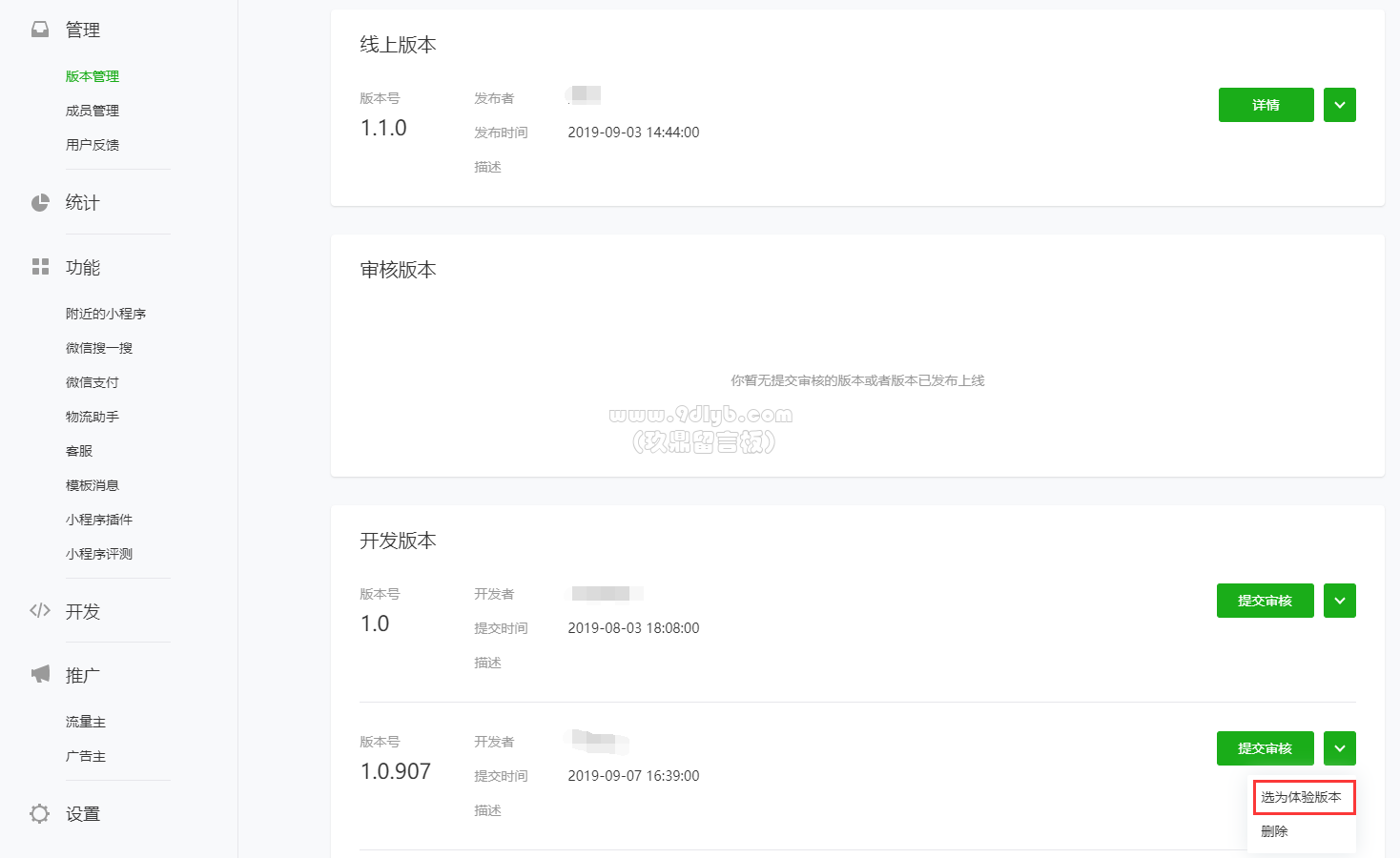Open 附近的小程序
The width and height of the screenshot is (1400, 858).
pos(106,314)
